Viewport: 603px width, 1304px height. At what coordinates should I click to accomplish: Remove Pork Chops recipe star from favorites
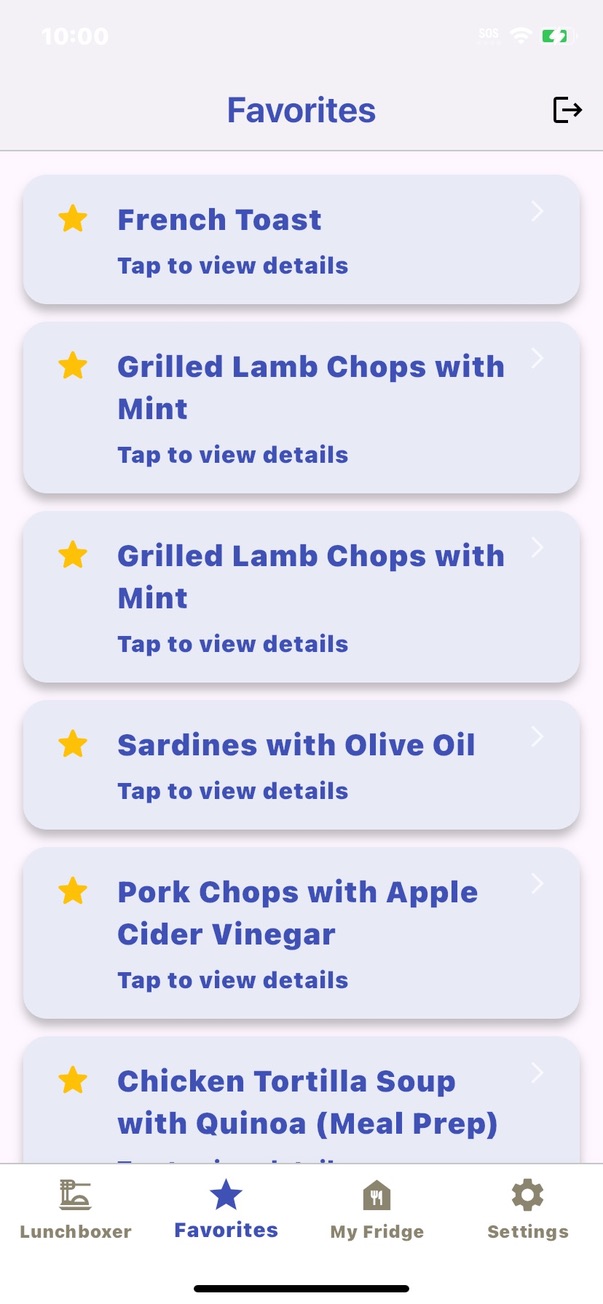[x=73, y=891]
